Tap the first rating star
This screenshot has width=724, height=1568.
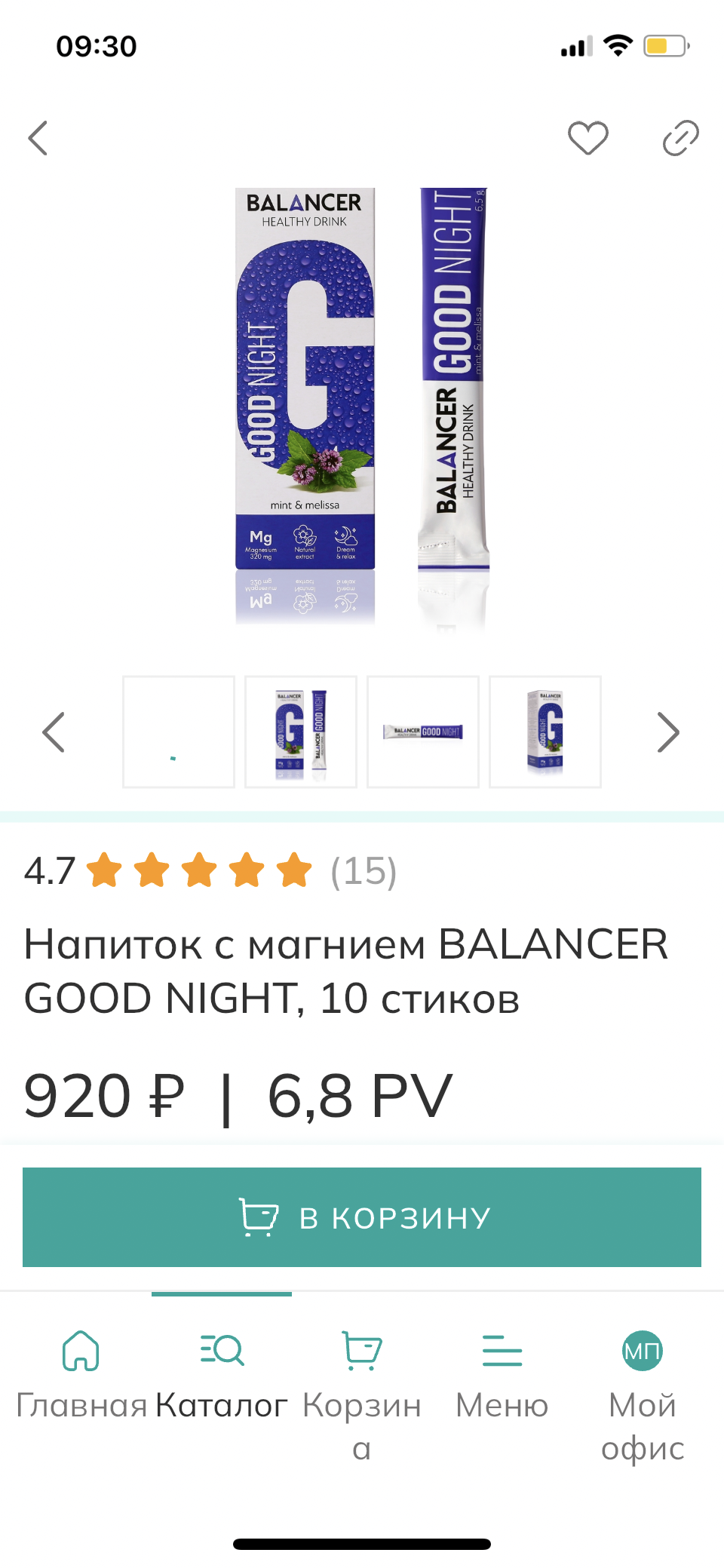[103, 871]
